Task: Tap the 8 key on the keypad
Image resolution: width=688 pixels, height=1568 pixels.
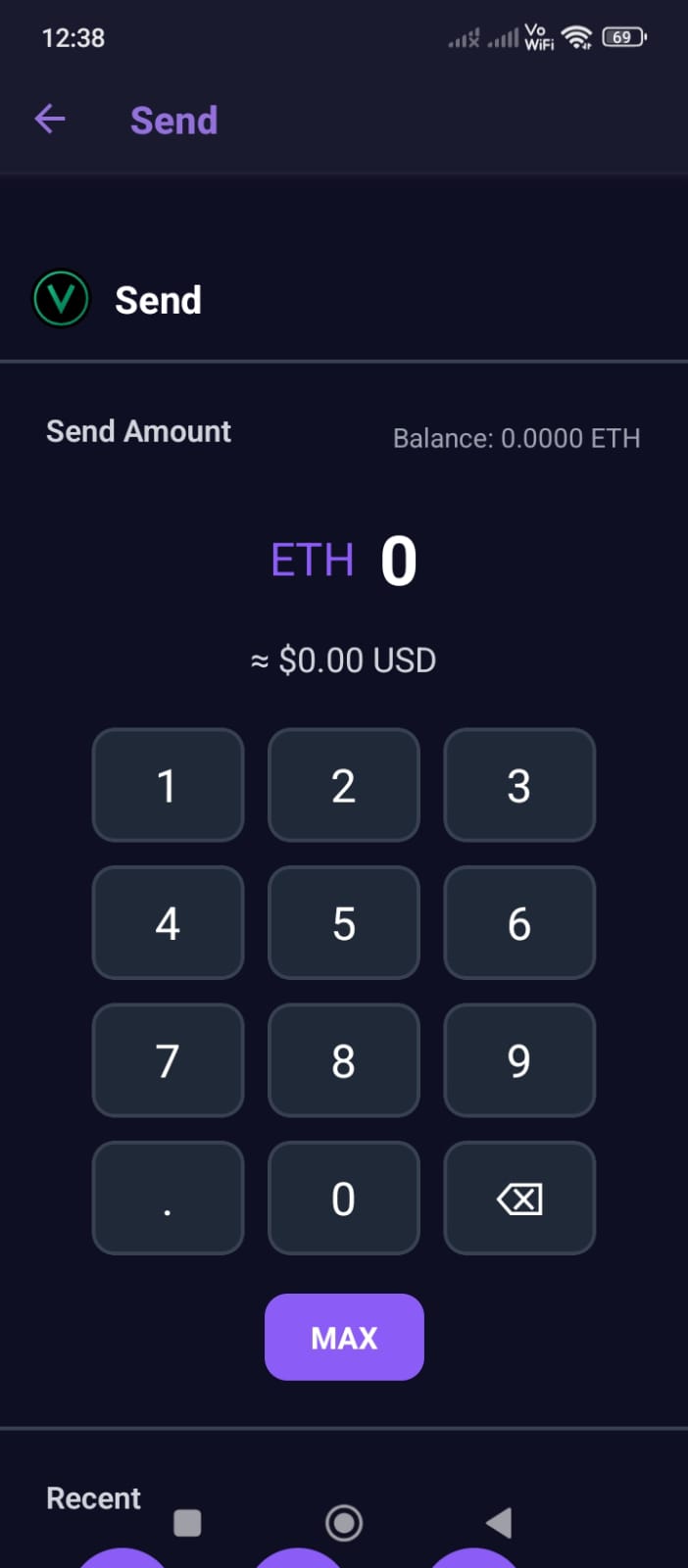Action: pyautogui.click(x=344, y=1060)
